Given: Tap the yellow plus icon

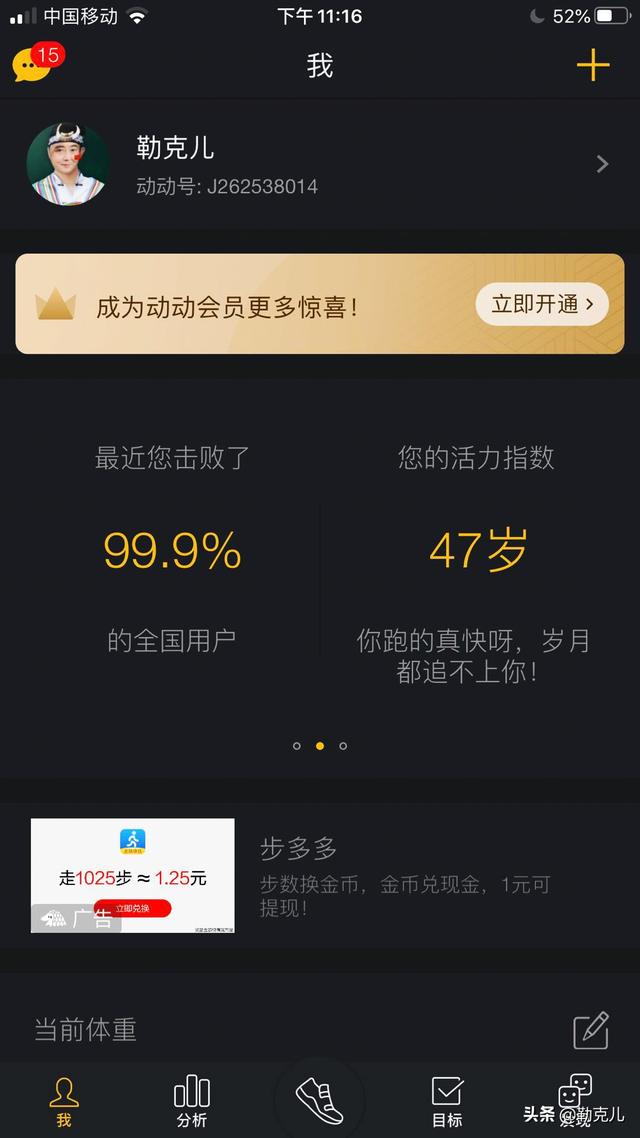Looking at the screenshot, I should 593,65.
